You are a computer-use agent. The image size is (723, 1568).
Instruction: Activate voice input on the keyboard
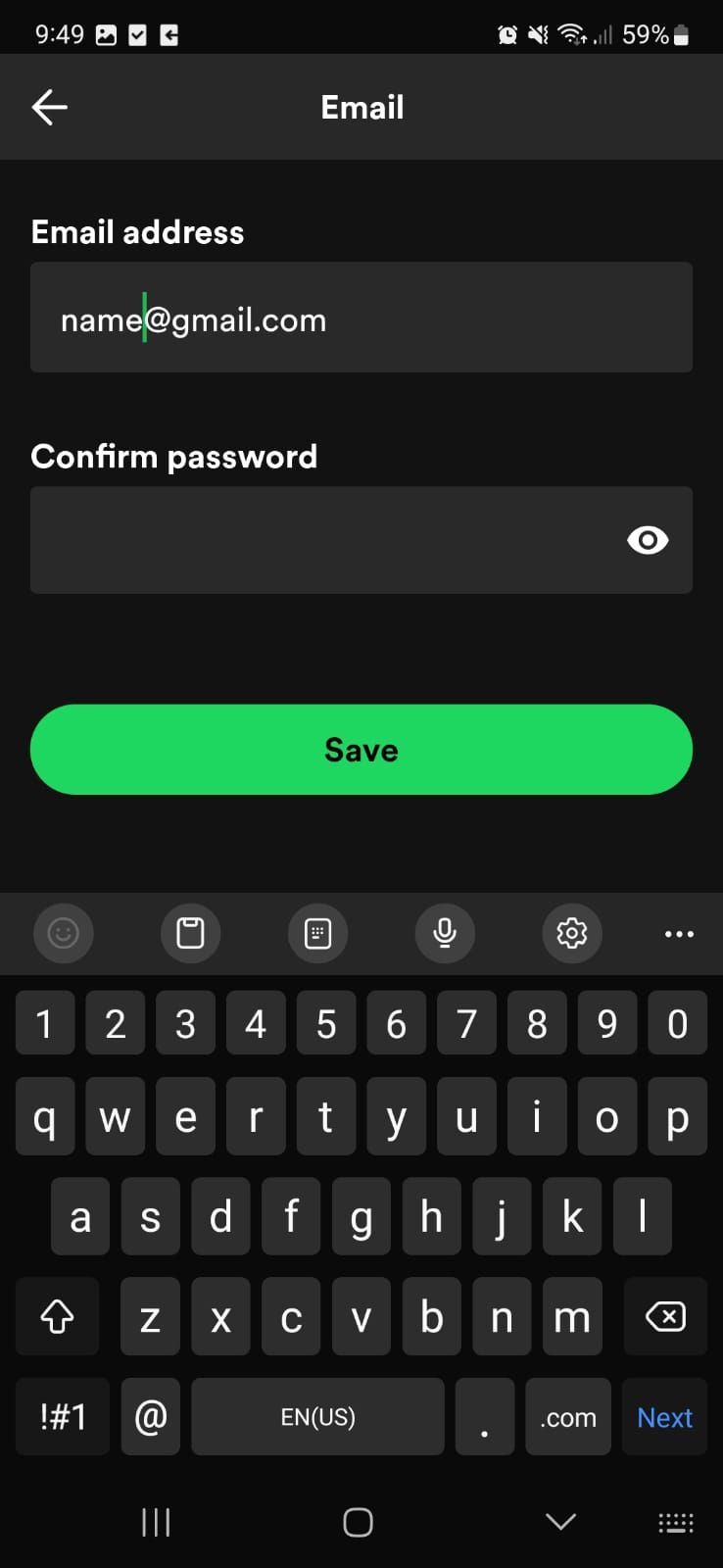click(x=445, y=933)
